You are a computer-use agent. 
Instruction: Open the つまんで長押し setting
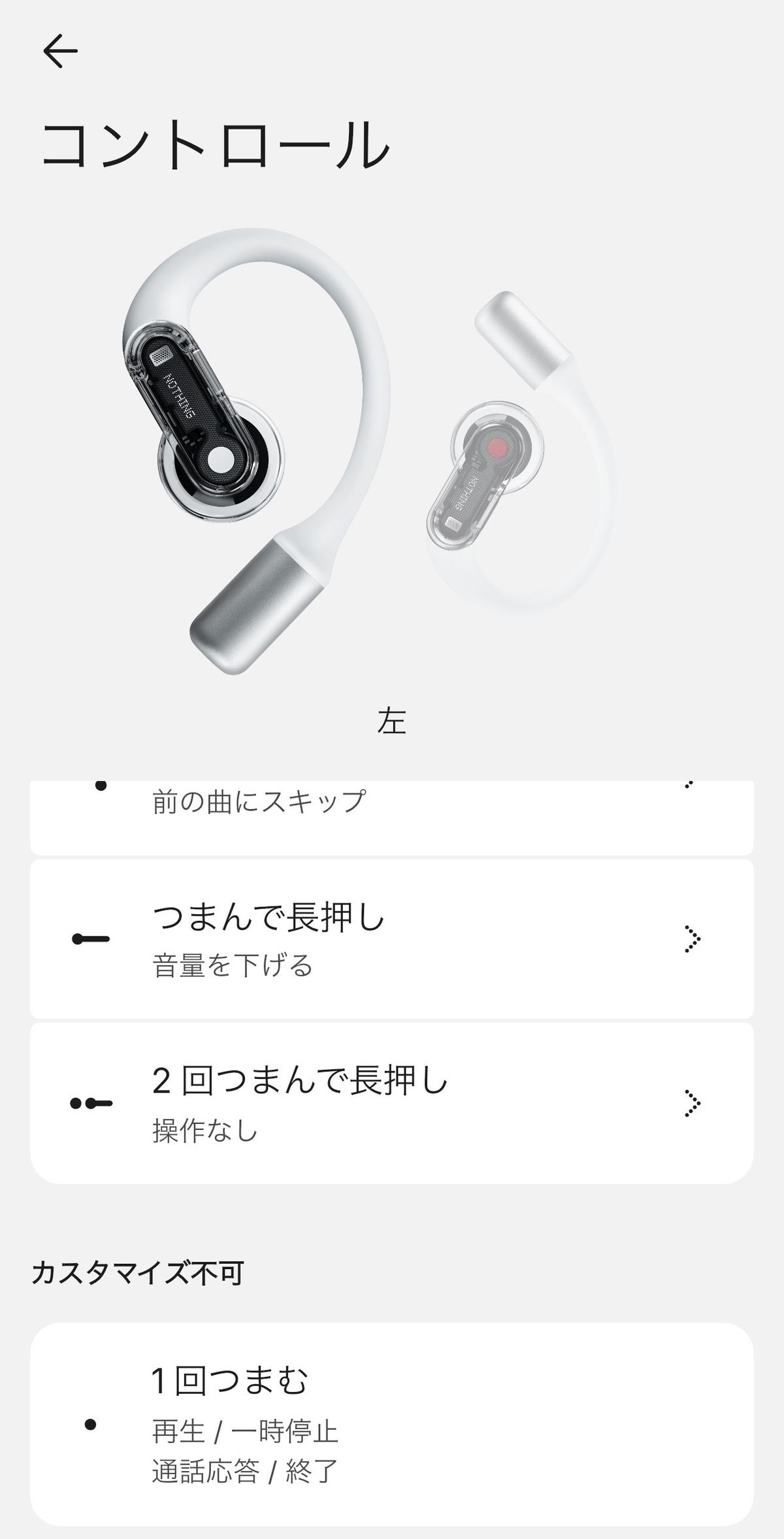391,939
